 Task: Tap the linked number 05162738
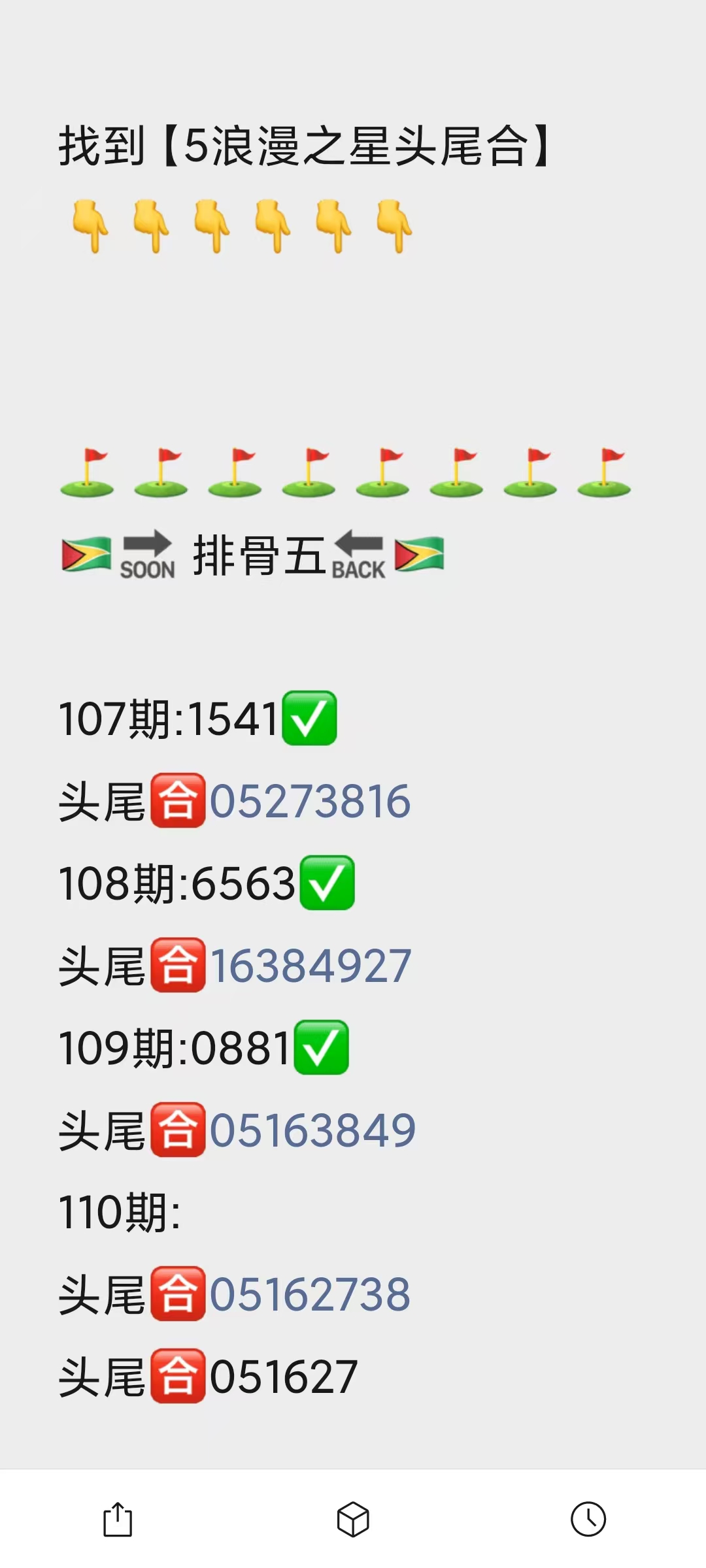tap(310, 1295)
